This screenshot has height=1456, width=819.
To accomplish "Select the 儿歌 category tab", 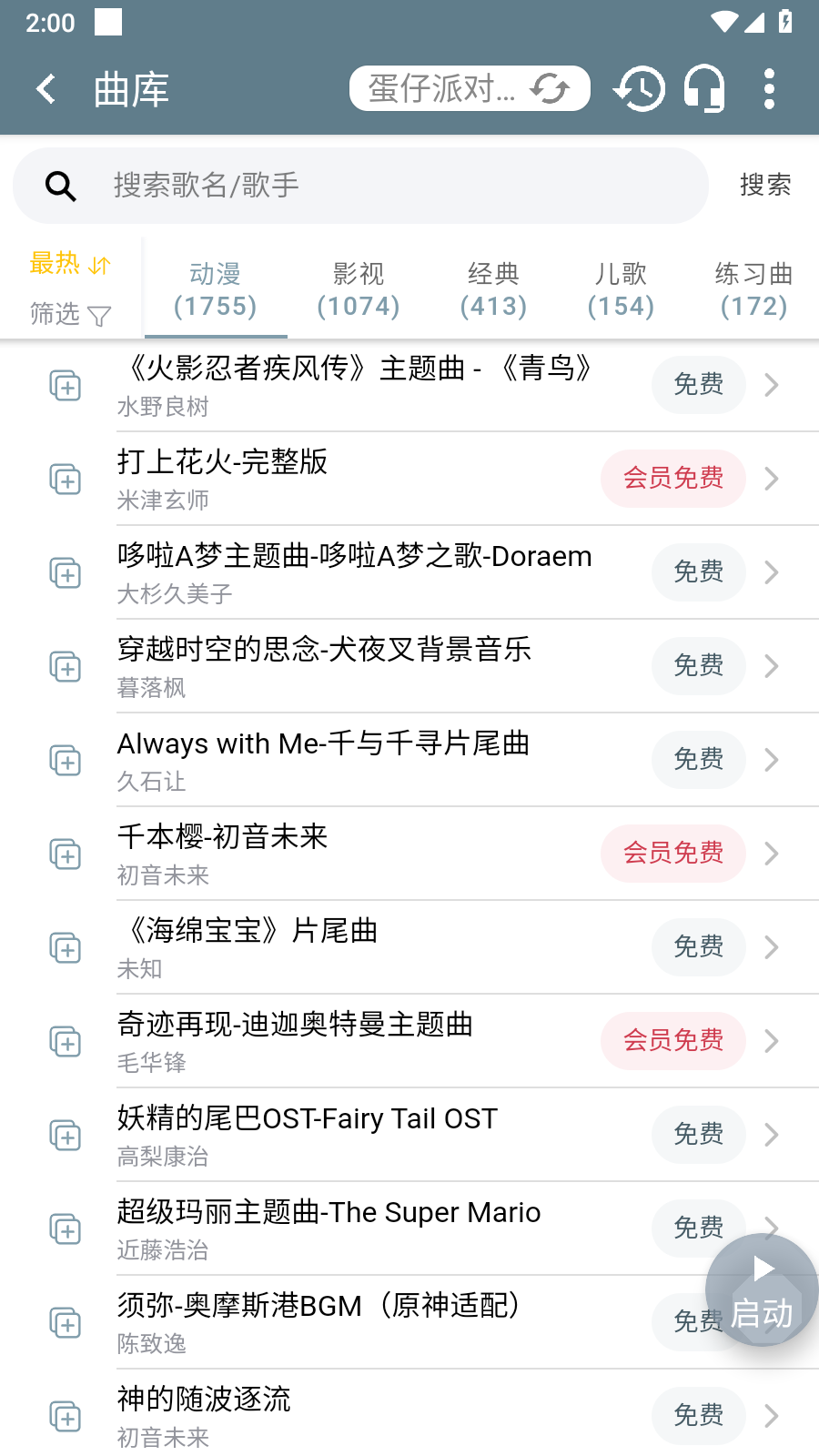I will tap(620, 289).
